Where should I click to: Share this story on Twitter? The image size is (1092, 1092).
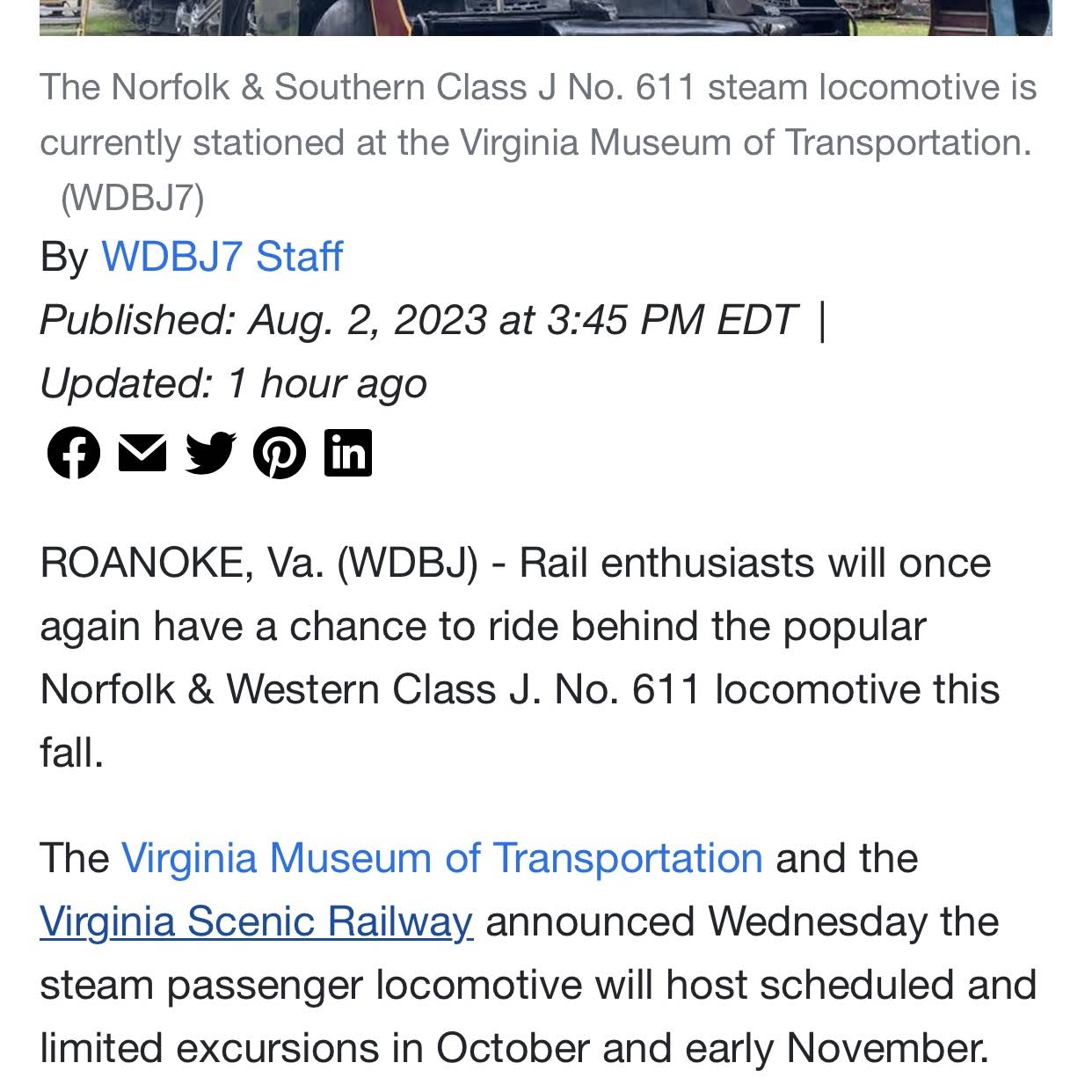(x=211, y=453)
